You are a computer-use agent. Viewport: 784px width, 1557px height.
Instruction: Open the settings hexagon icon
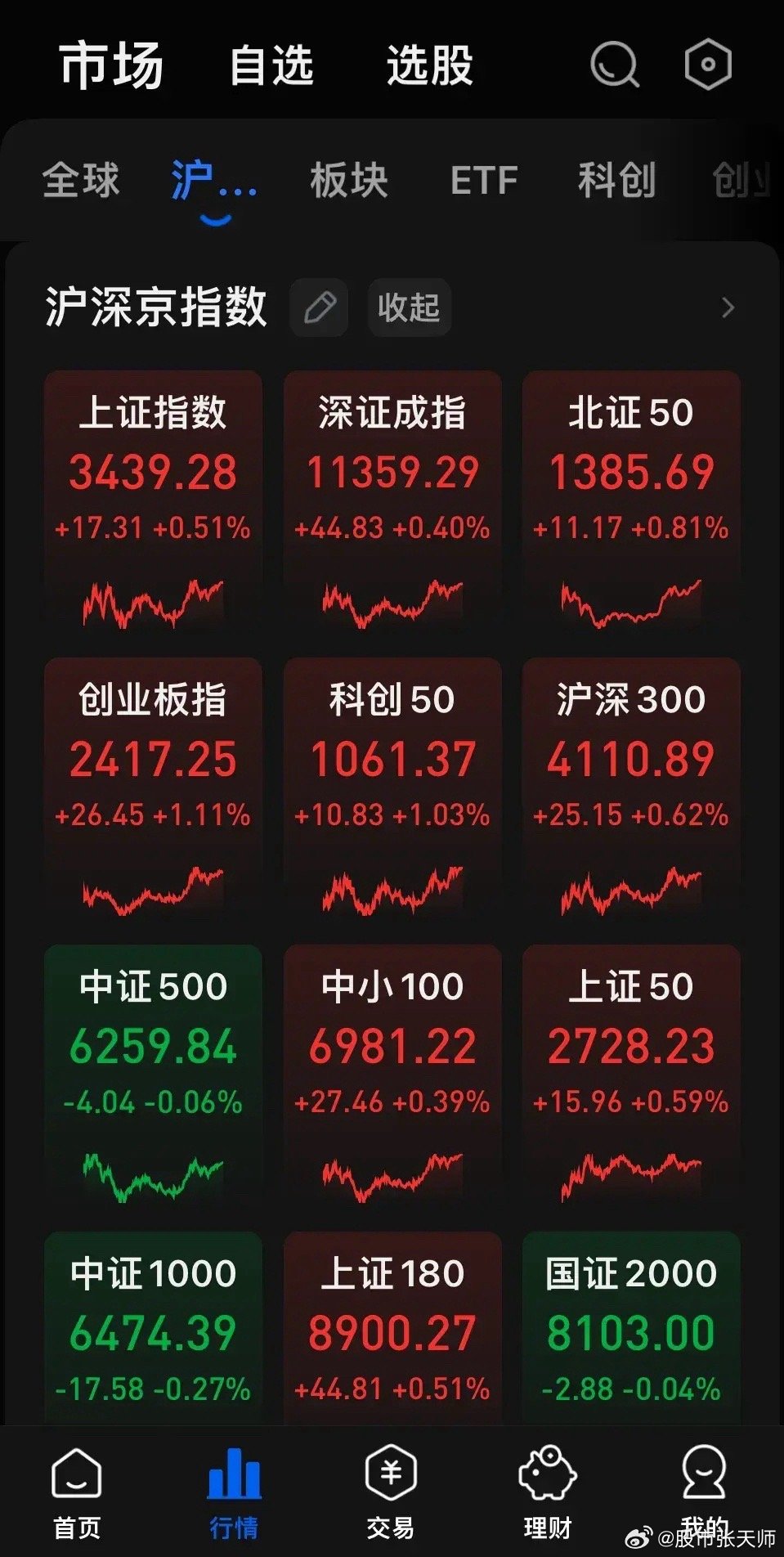pyautogui.click(x=707, y=64)
